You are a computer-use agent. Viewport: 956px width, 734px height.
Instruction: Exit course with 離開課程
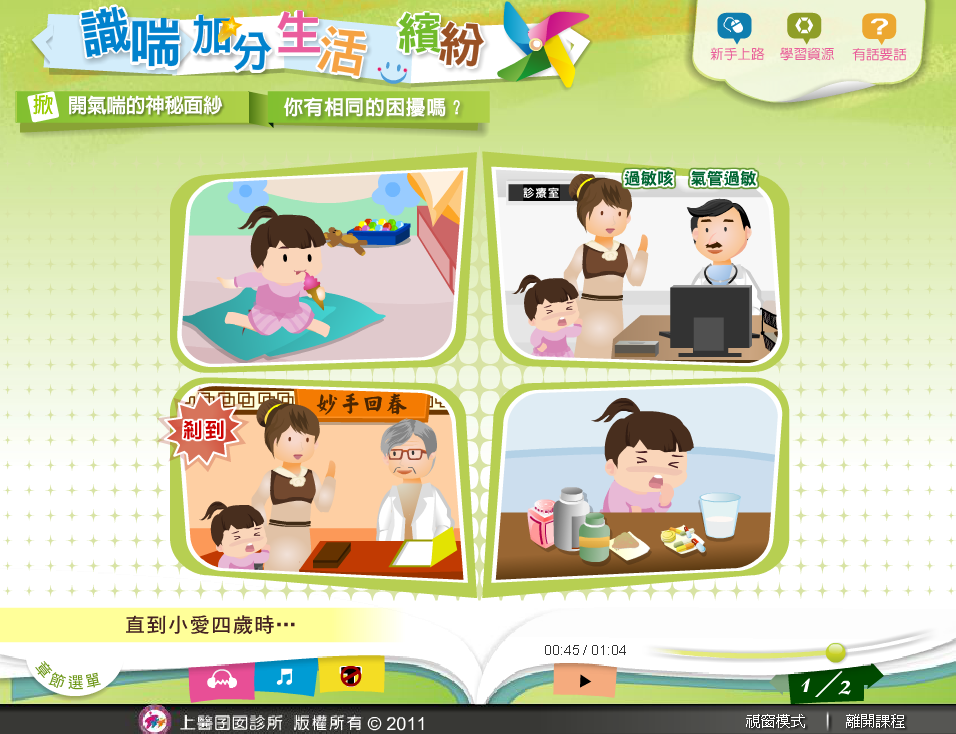pyautogui.click(x=875, y=721)
